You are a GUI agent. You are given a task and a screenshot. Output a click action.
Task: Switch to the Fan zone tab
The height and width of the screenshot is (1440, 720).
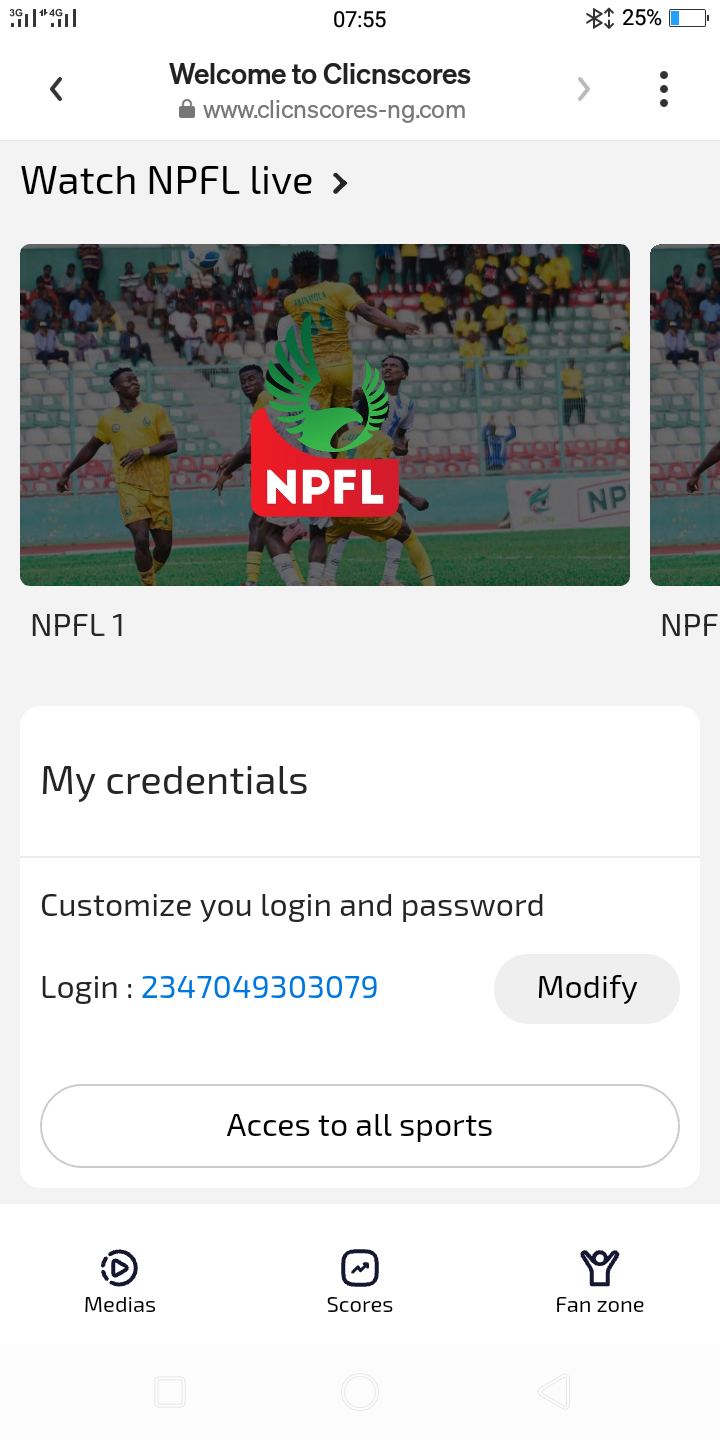click(600, 1281)
